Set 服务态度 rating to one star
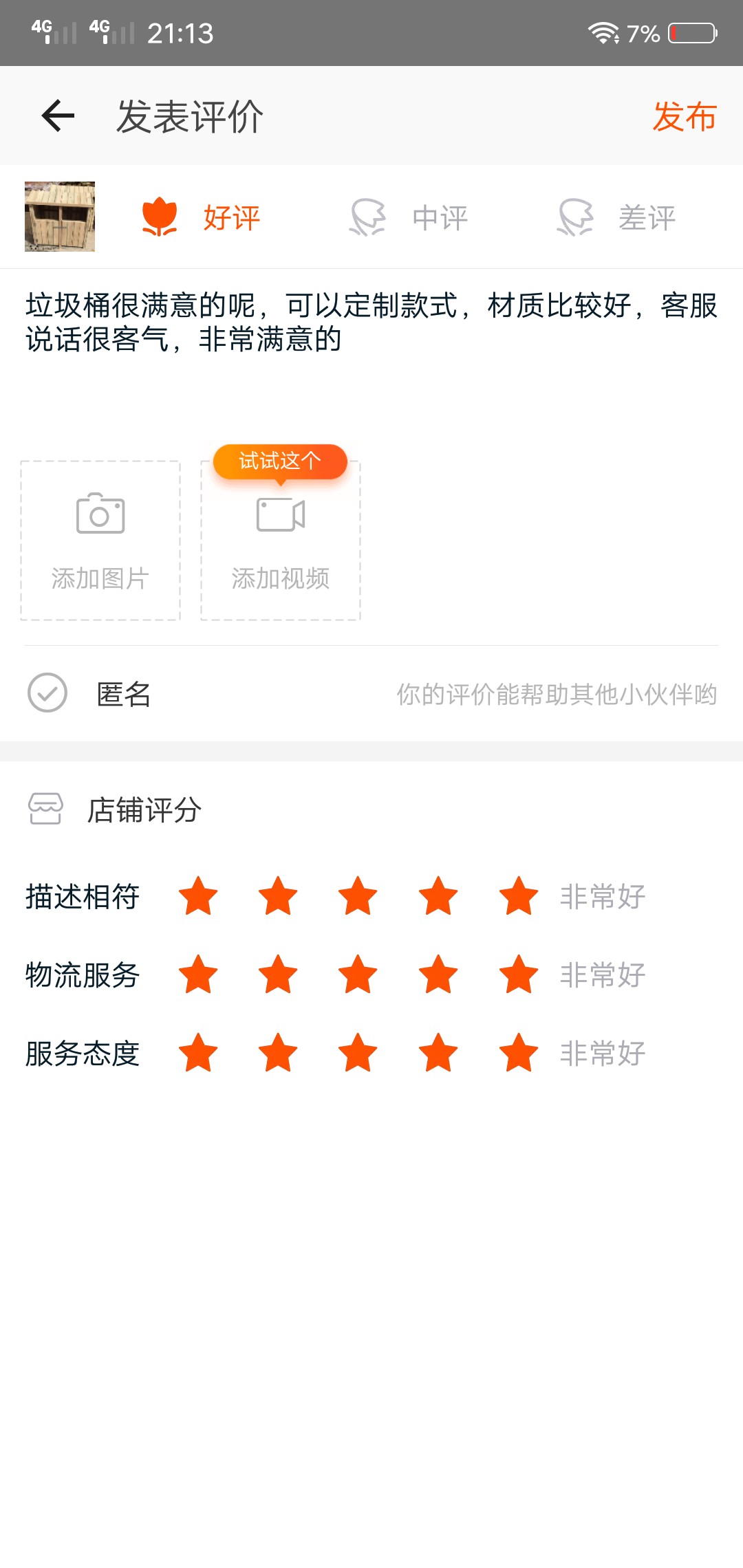 click(198, 1053)
